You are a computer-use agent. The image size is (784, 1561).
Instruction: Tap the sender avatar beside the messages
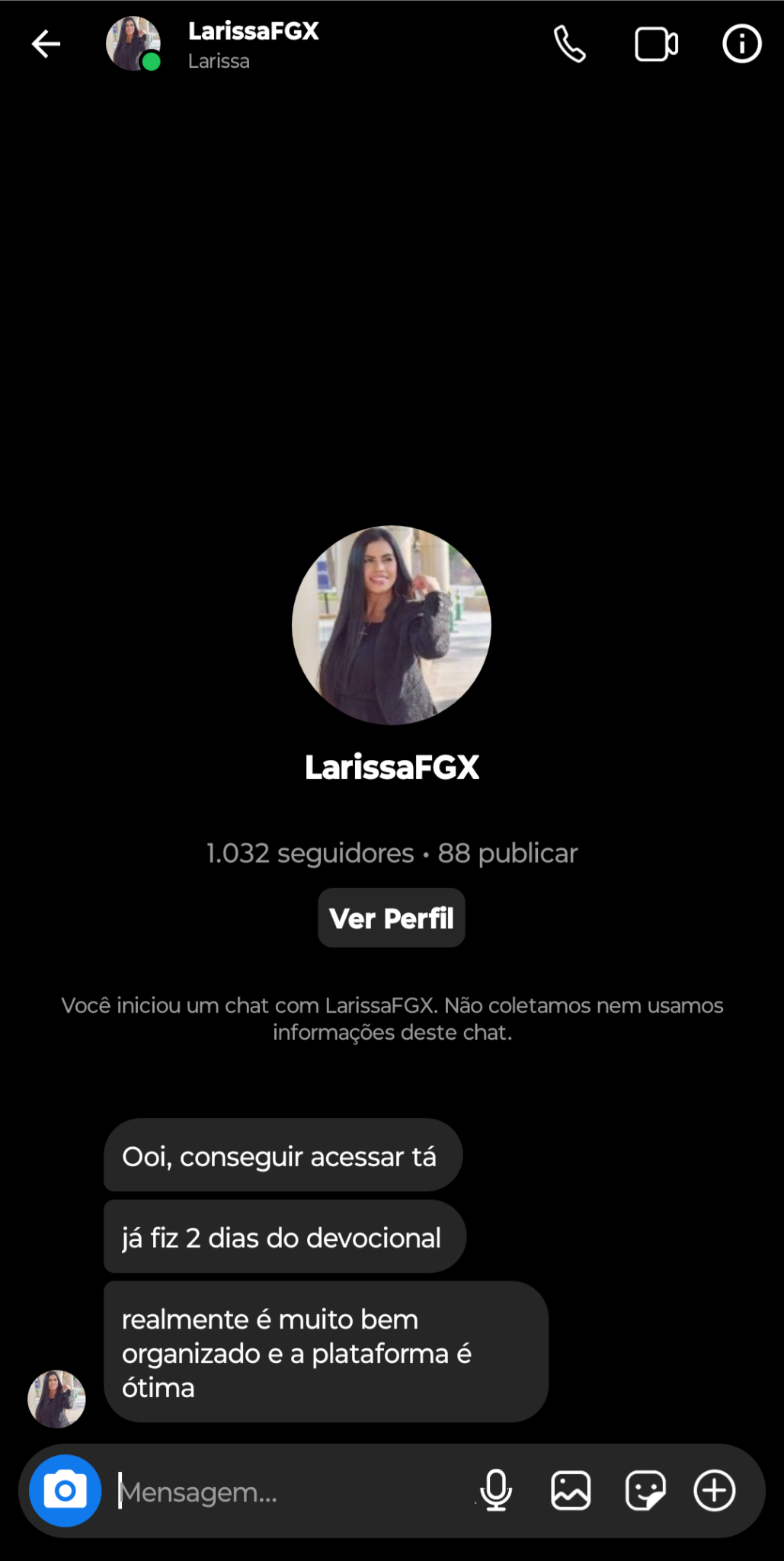point(56,1399)
